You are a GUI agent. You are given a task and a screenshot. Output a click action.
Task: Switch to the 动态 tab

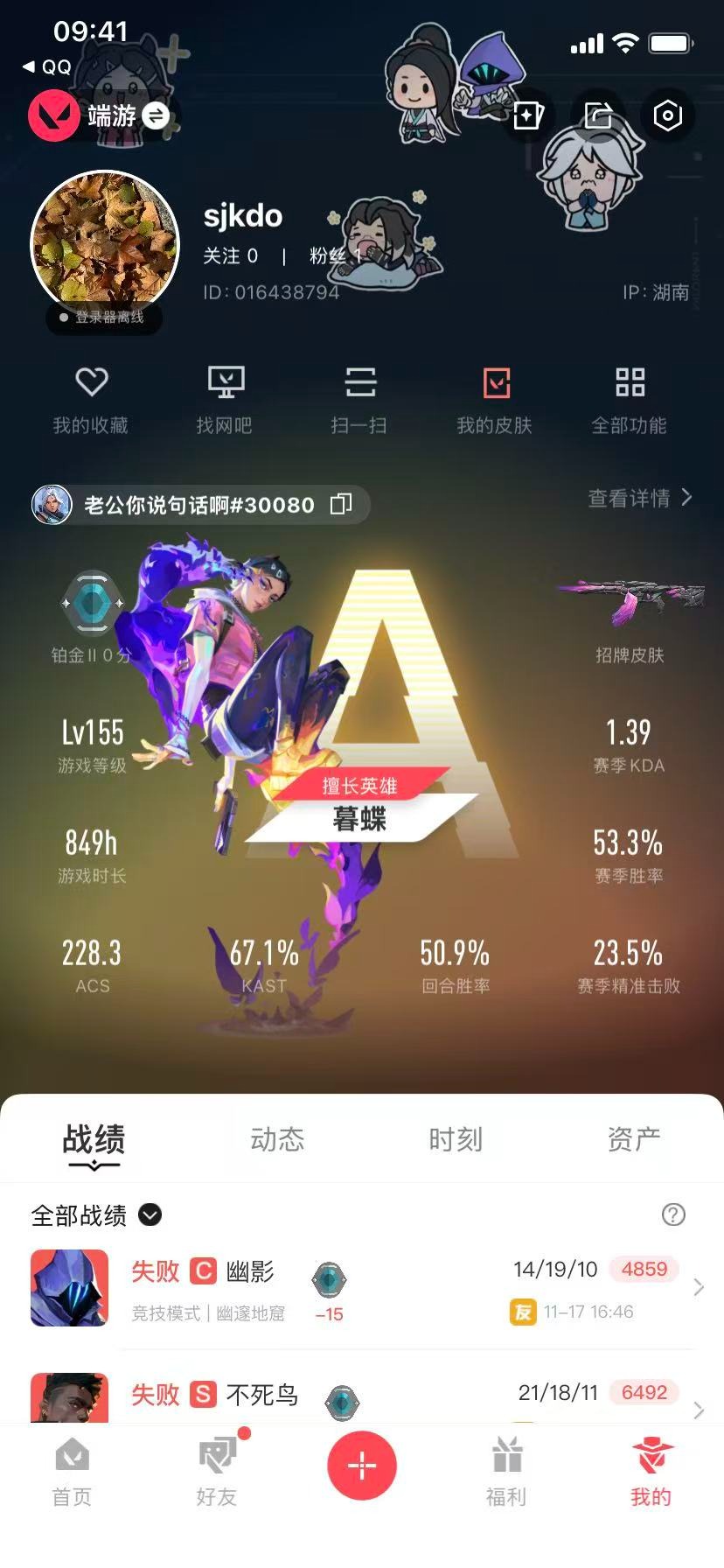275,1139
